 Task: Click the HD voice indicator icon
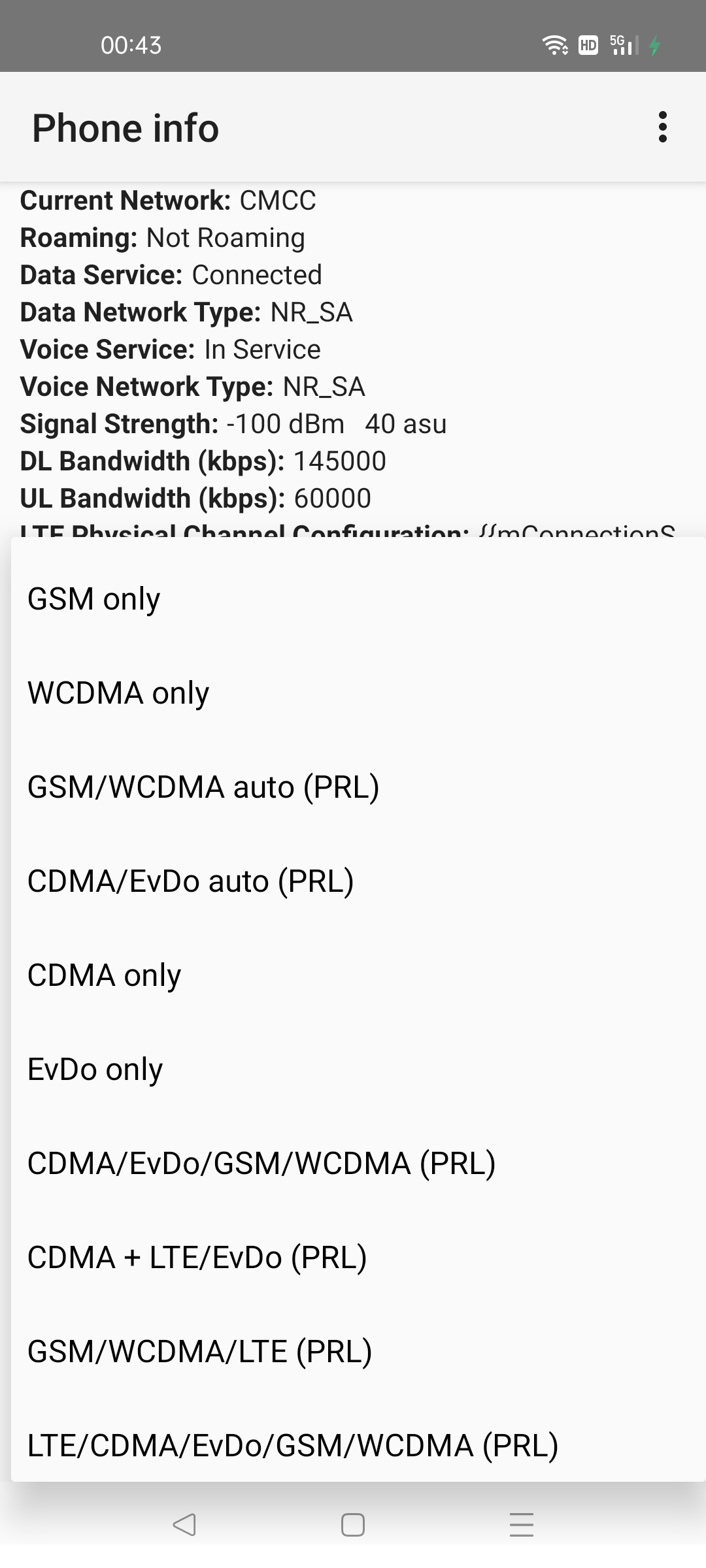(x=588, y=44)
